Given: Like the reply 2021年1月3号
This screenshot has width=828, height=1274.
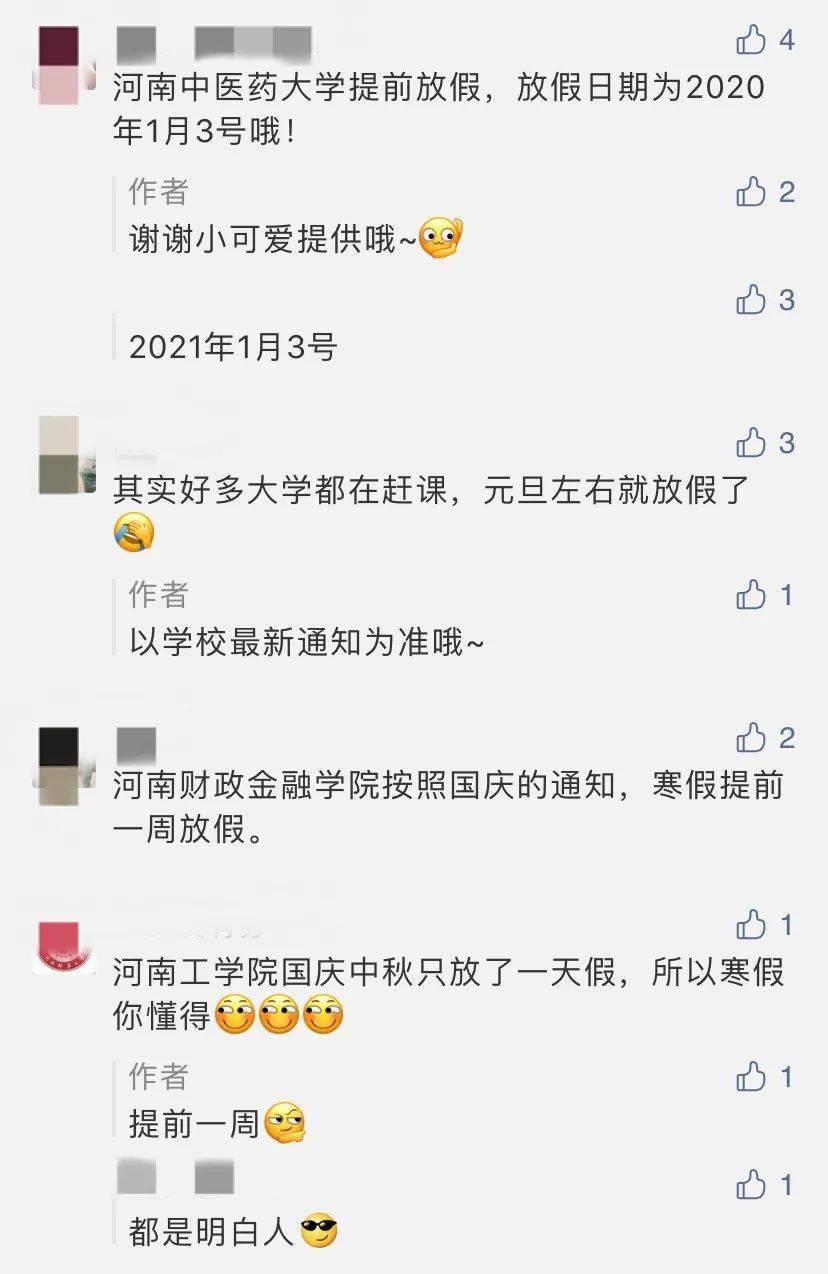Looking at the screenshot, I should point(751,299).
